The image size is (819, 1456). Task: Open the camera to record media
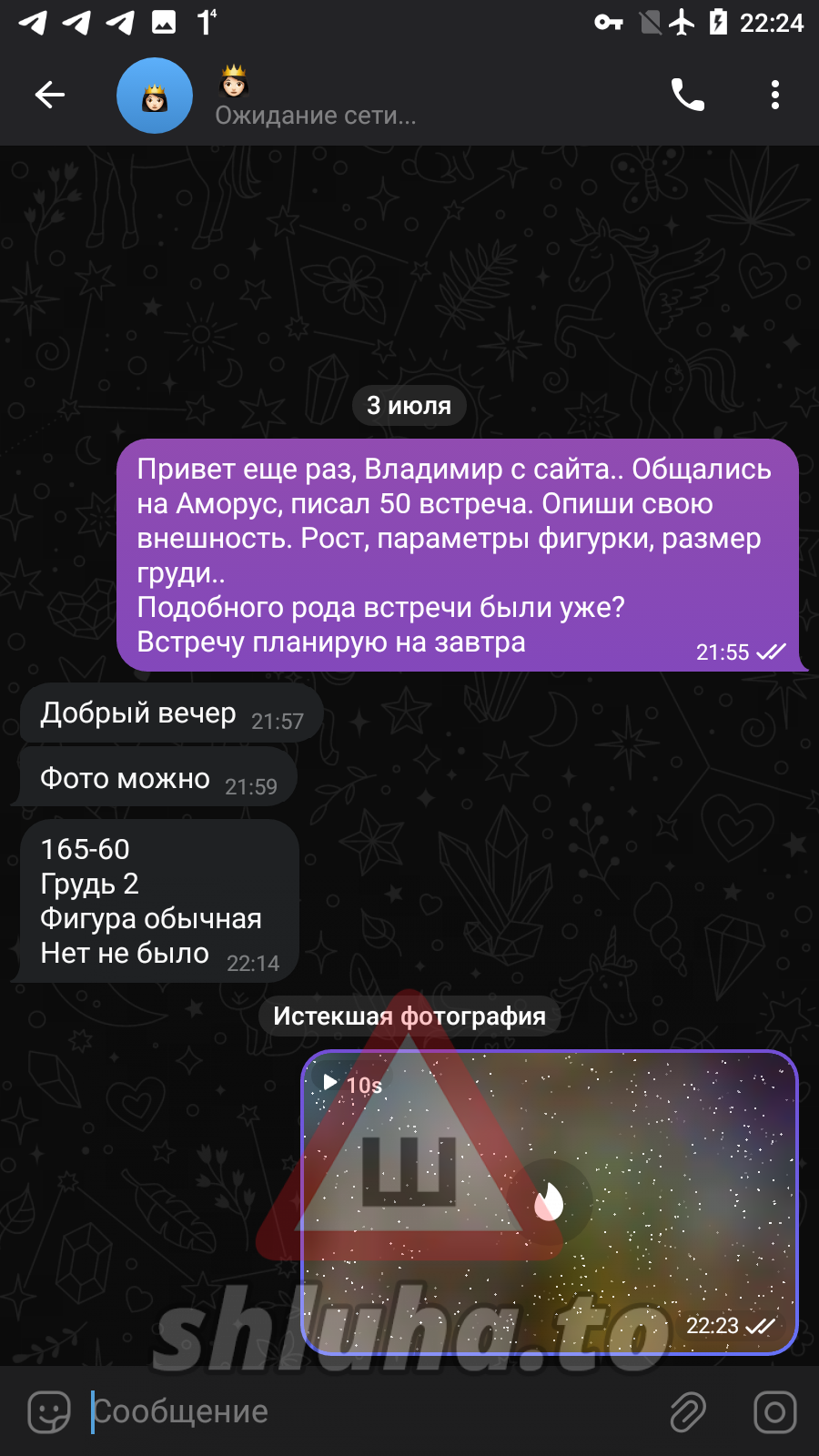point(774,1412)
